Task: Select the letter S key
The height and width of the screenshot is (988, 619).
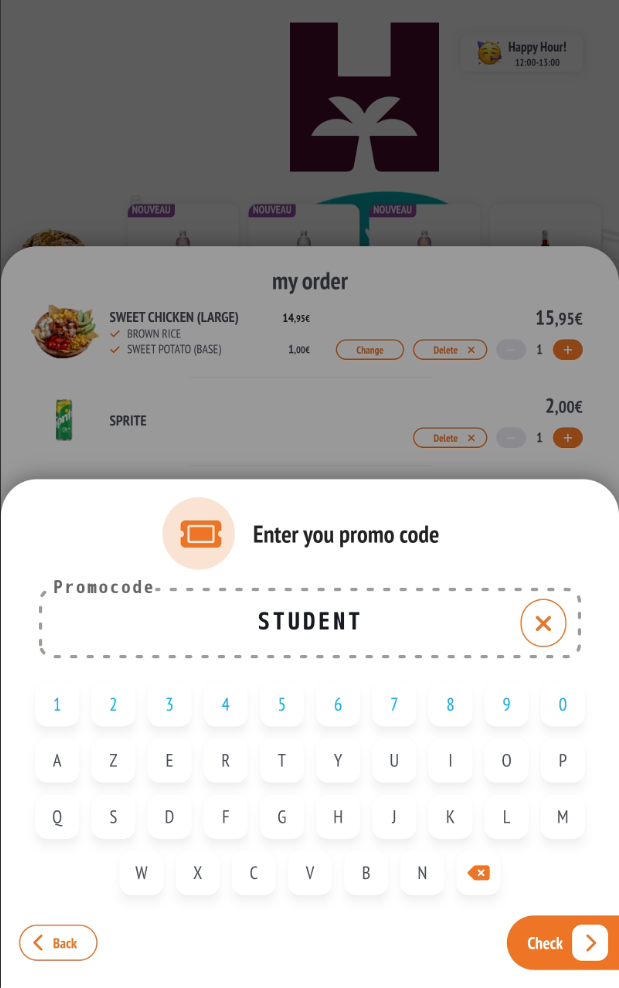Action: click(x=113, y=817)
